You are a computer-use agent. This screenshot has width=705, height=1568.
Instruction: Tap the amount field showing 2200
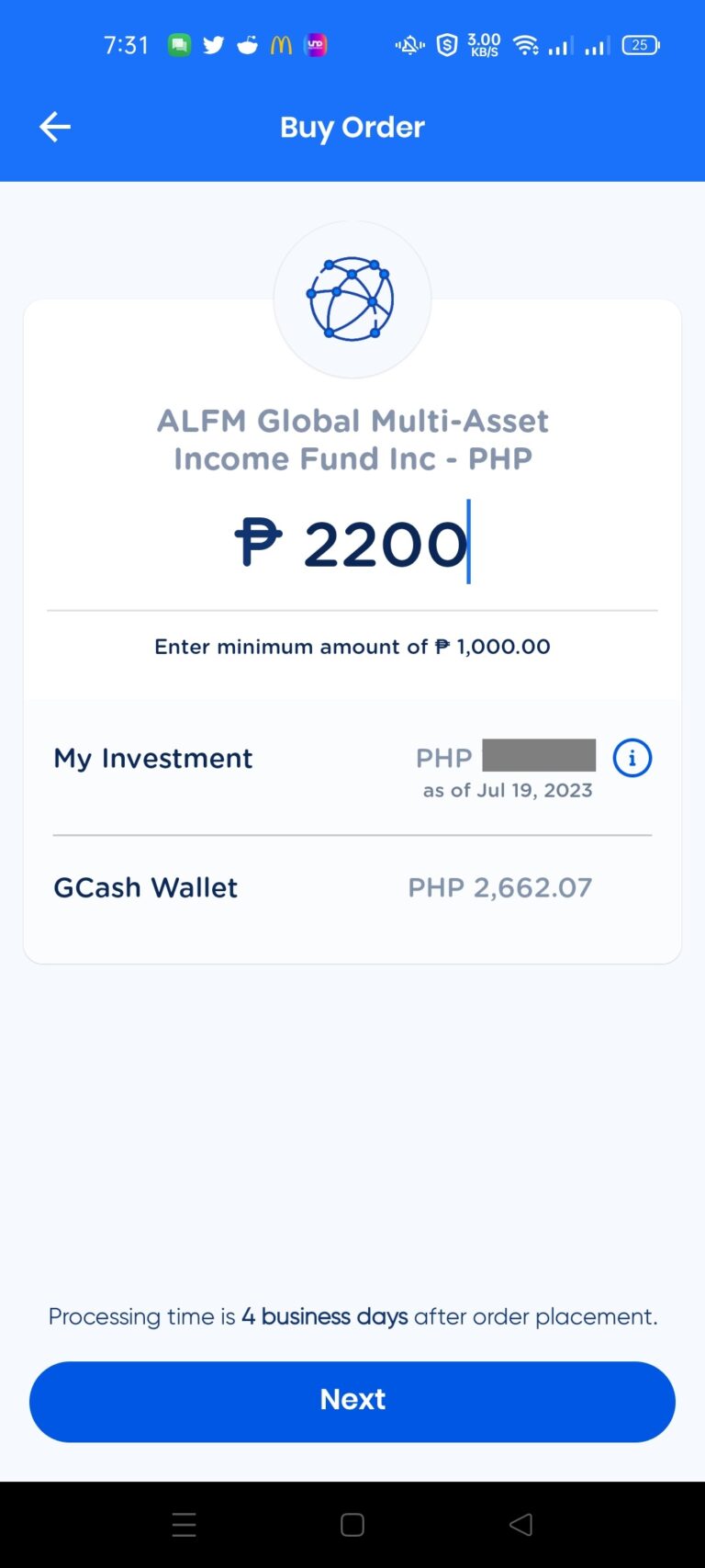352,542
